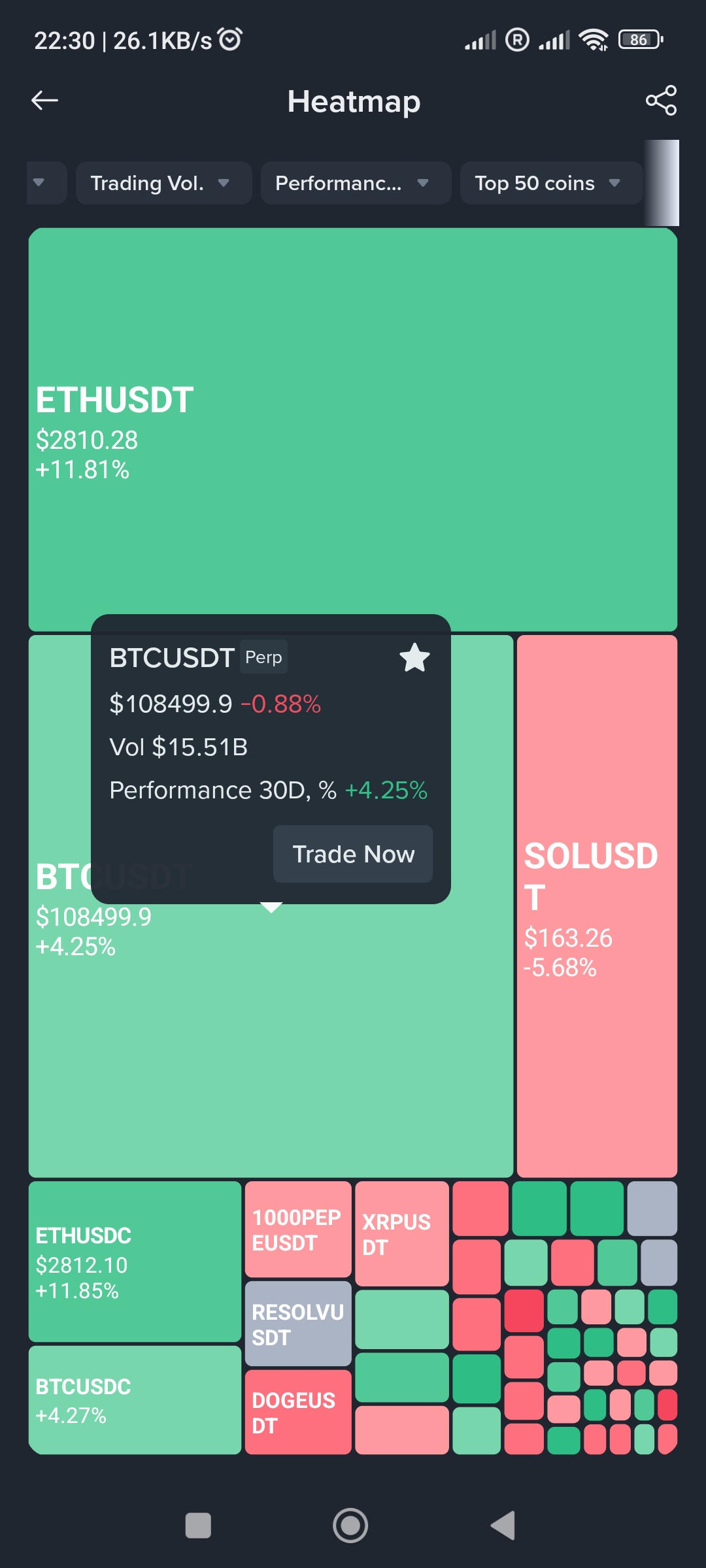Viewport: 706px width, 1568px height.
Task: Share the heatmap
Action: click(661, 101)
